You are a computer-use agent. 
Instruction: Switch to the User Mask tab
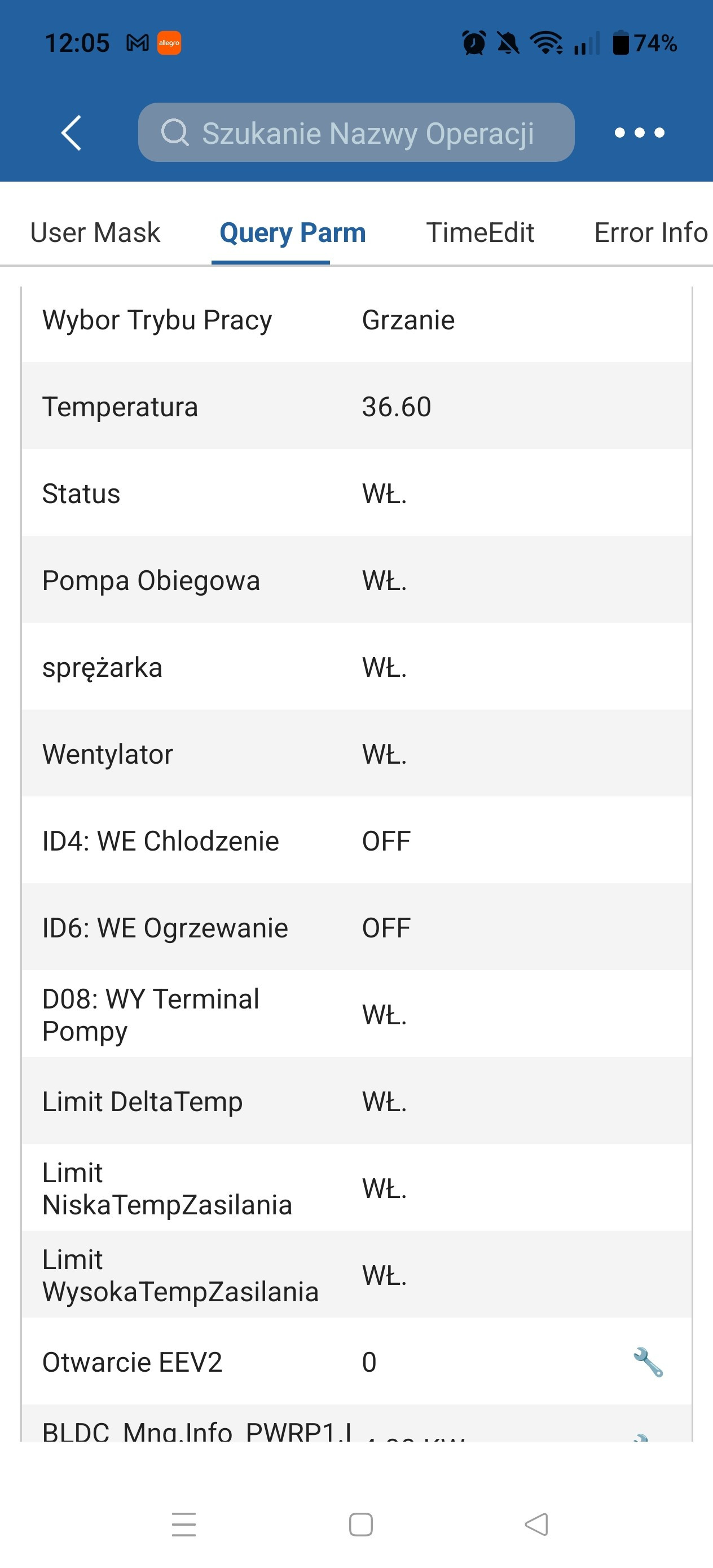tap(95, 232)
